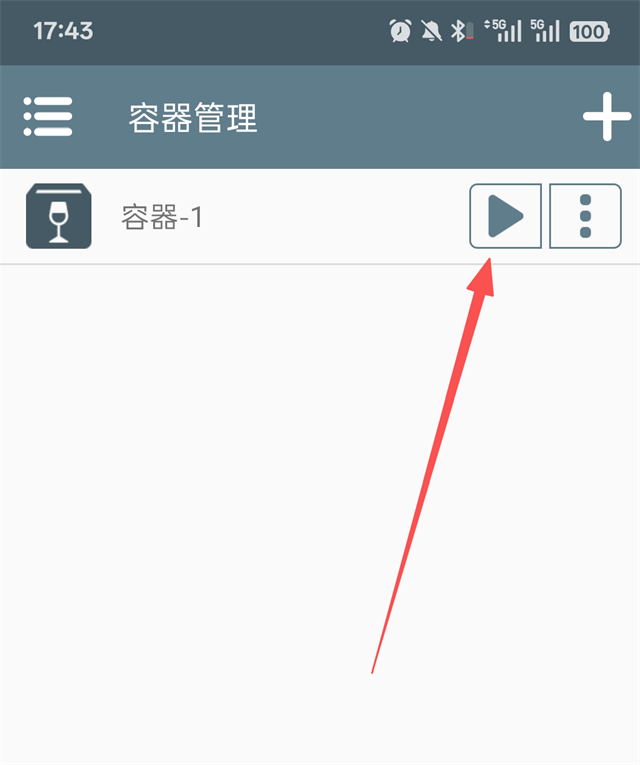The width and height of the screenshot is (640, 765).
Task: Open the navigation drawer menu
Action: pos(48,117)
